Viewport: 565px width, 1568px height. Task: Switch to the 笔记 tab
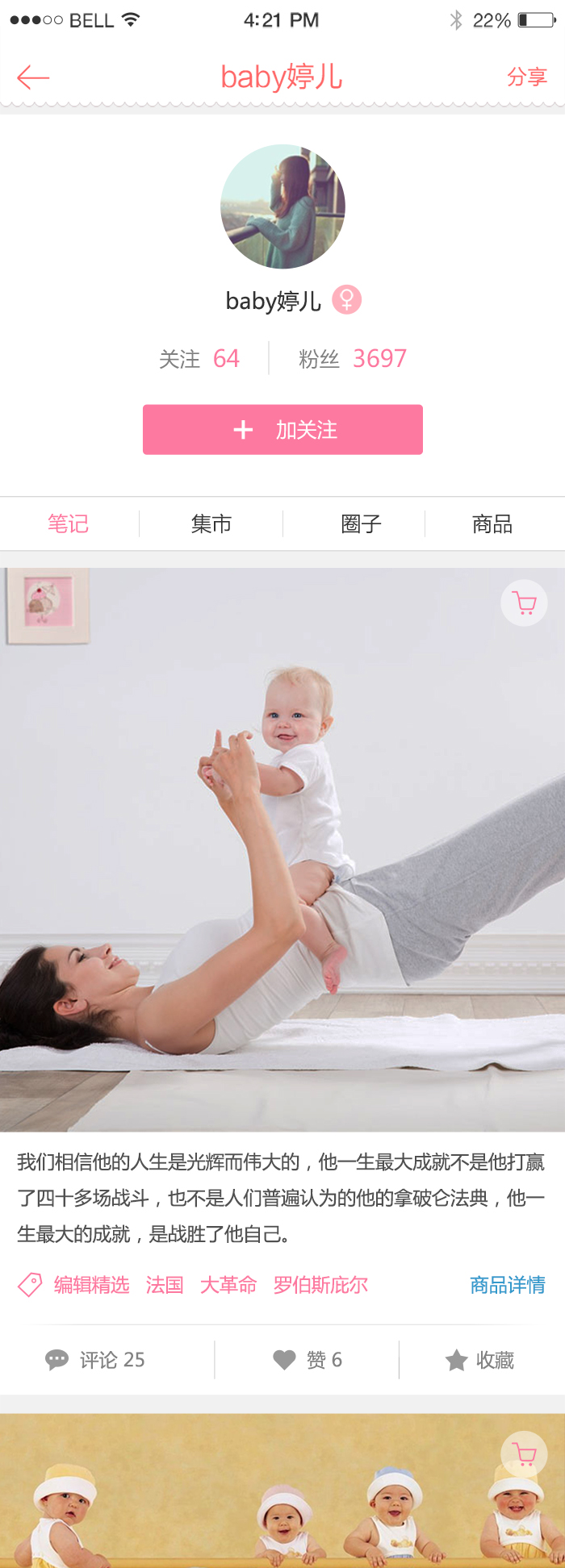(x=68, y=524)
